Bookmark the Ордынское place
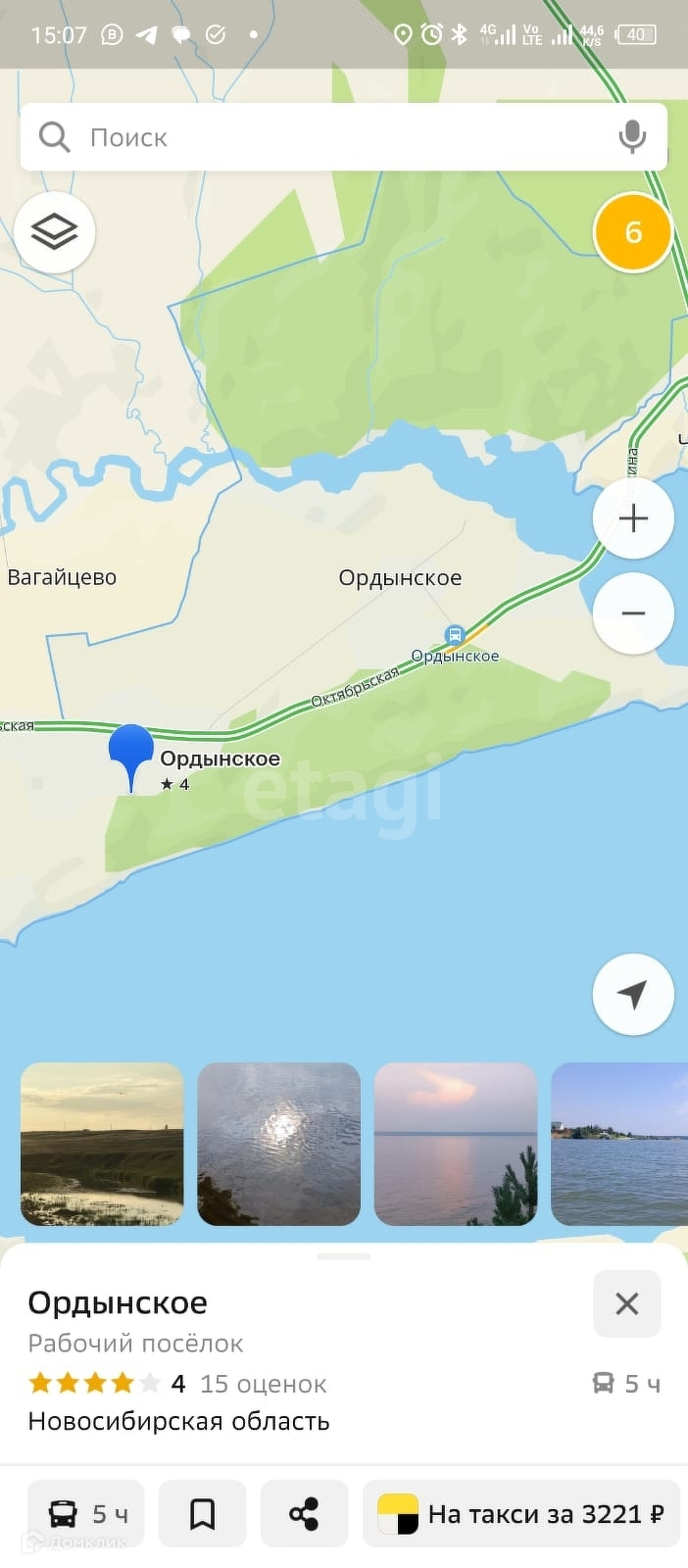688x1568 pixels. coord(202,1514)
